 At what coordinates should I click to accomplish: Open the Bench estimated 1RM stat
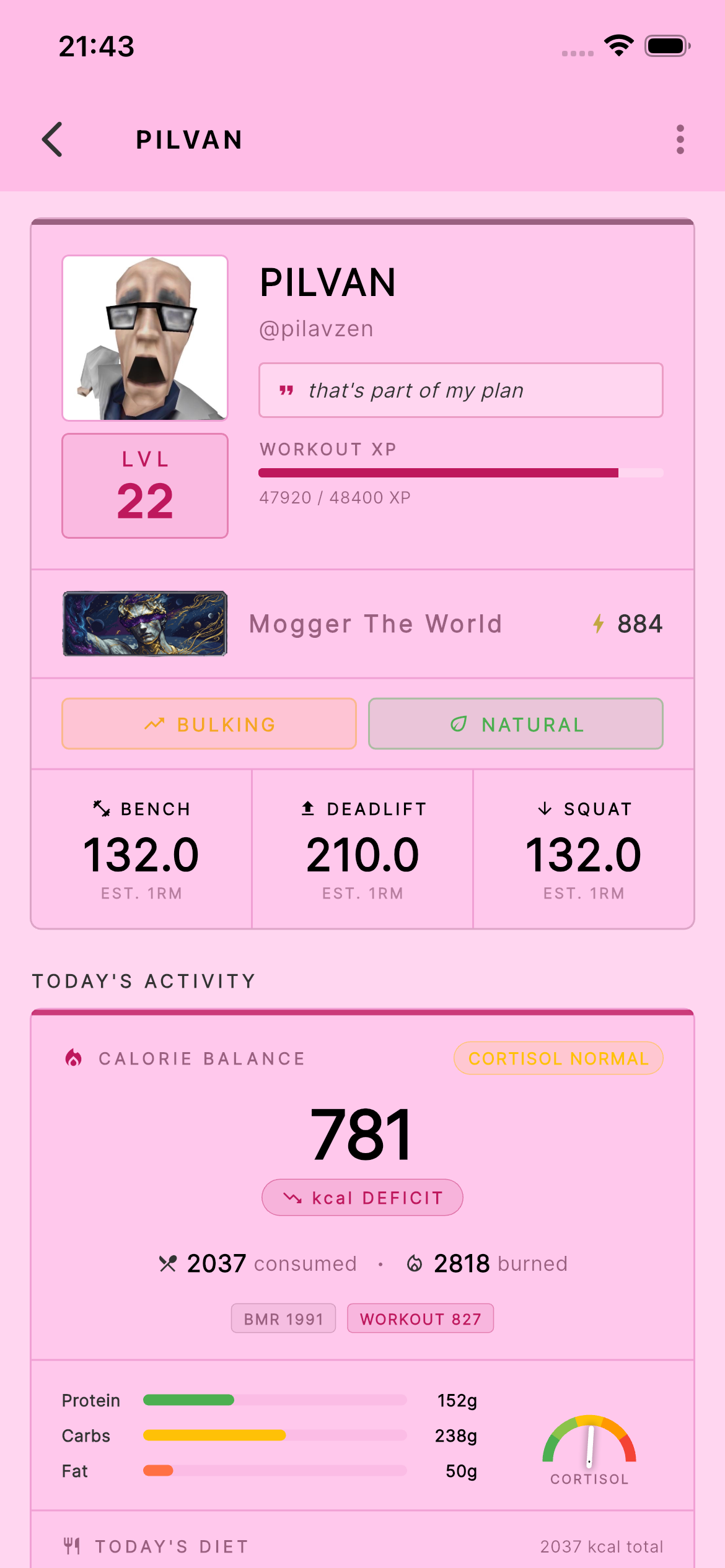point(141,850)
